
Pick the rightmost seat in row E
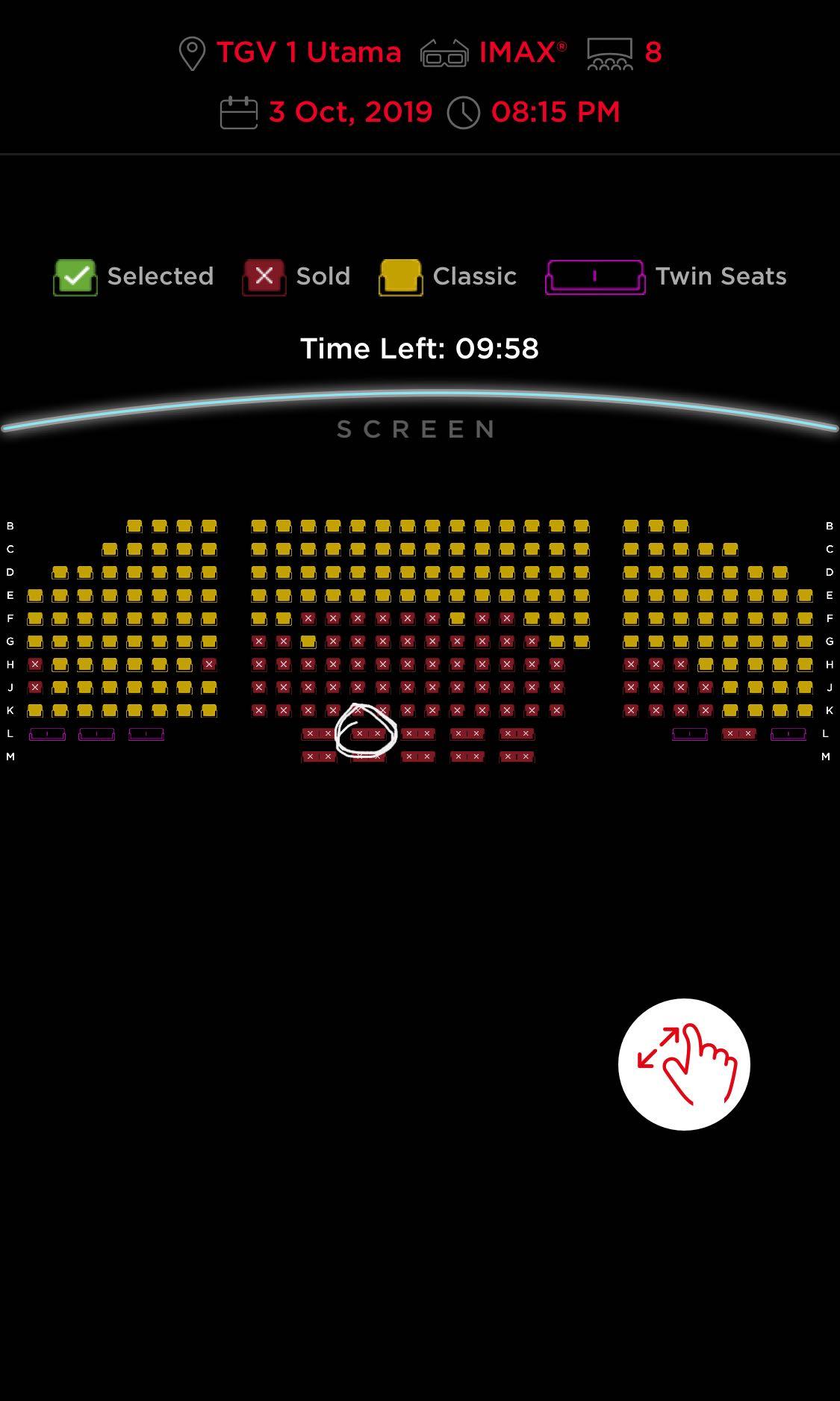click(x=804, y=596)
